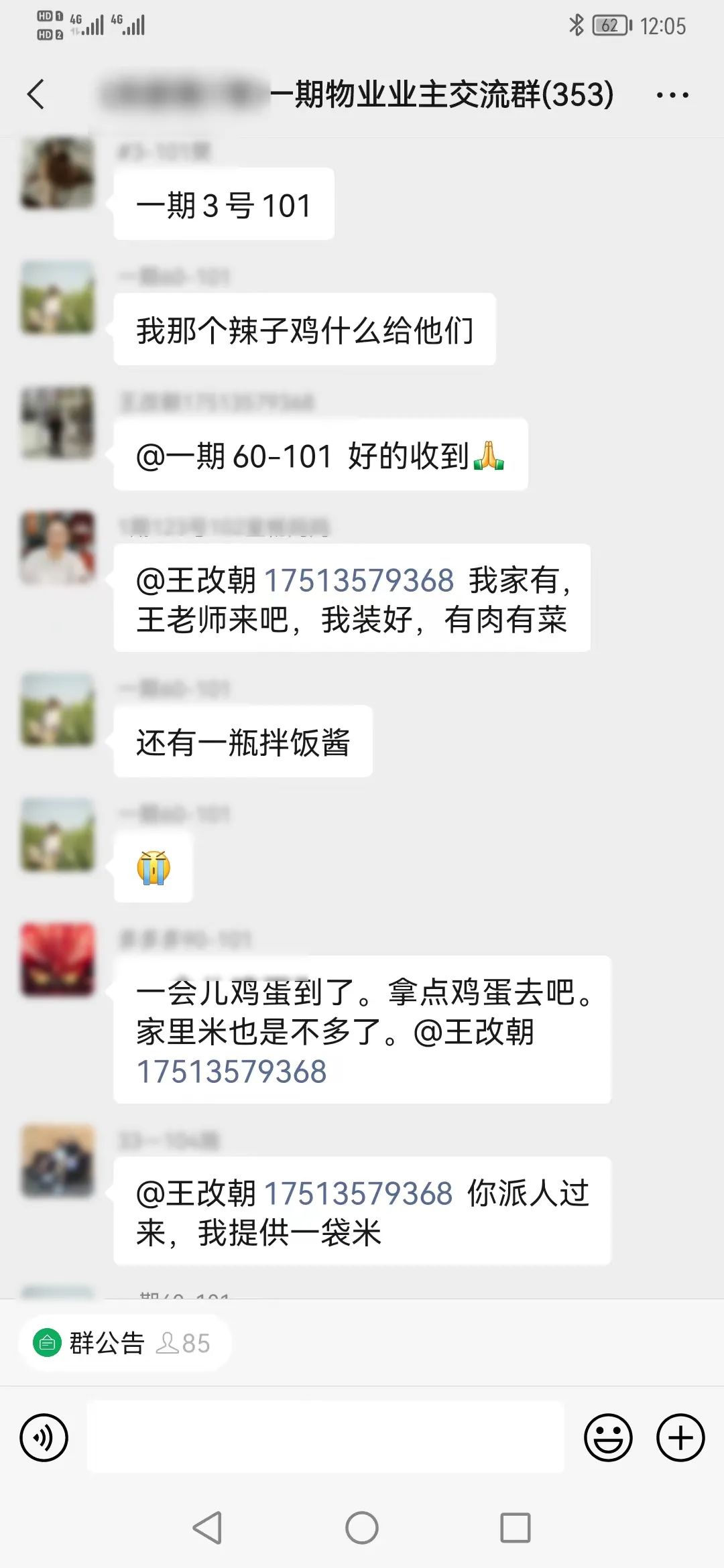724x1568 pixels.
Task: Switch to voice message input
Action: pyautogui.click(x=44, y=1437)
